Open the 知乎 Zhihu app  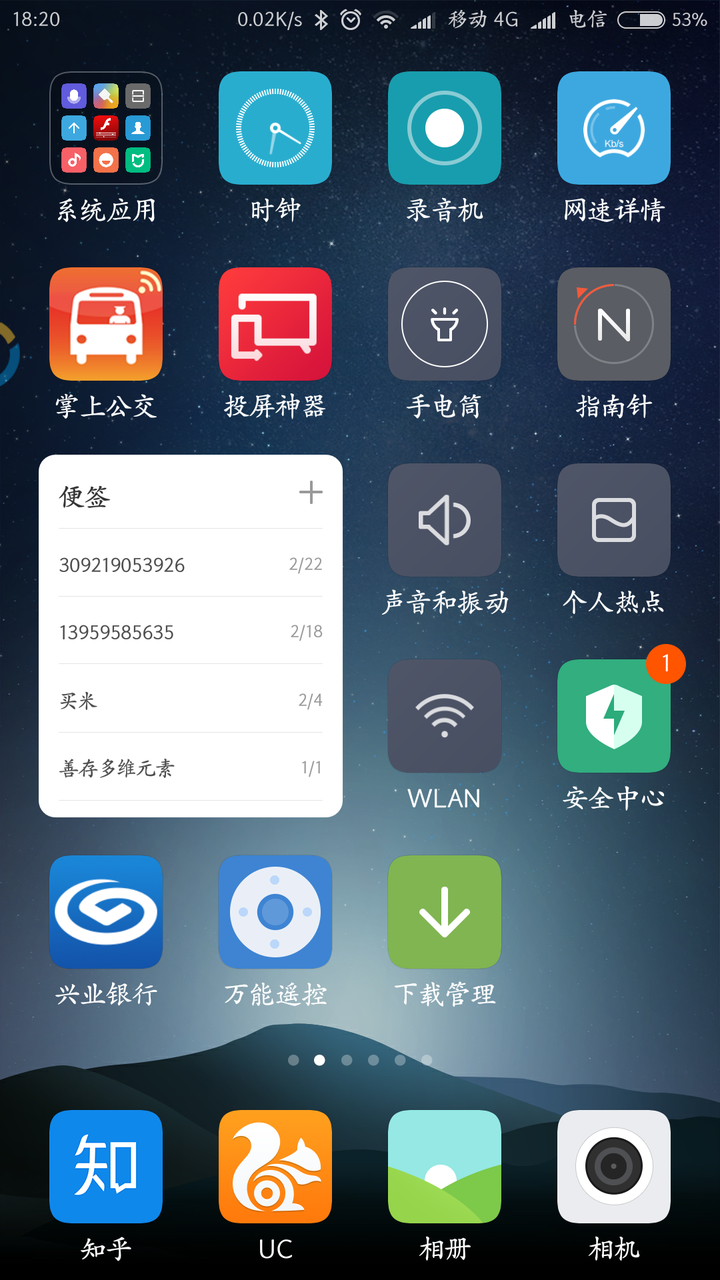pos(106,1167)
